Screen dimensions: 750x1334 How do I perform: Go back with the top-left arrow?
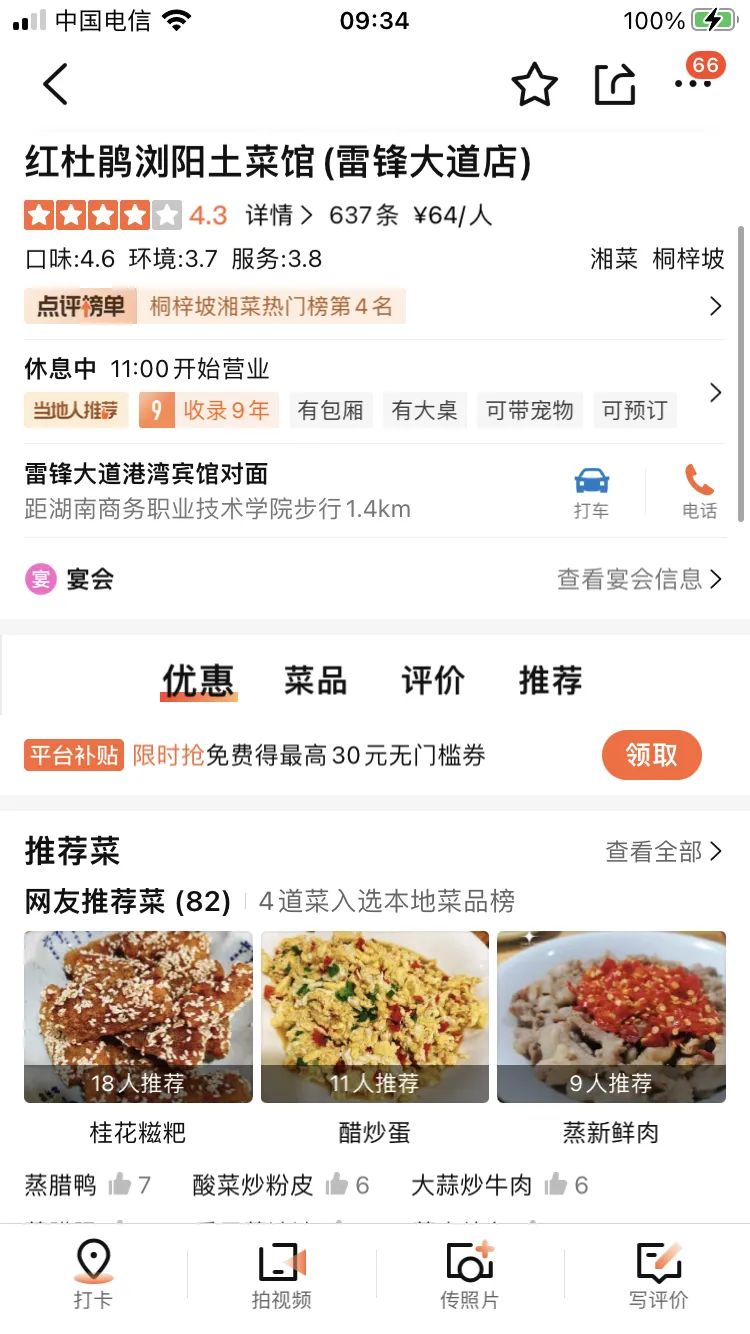coord(56,84)
